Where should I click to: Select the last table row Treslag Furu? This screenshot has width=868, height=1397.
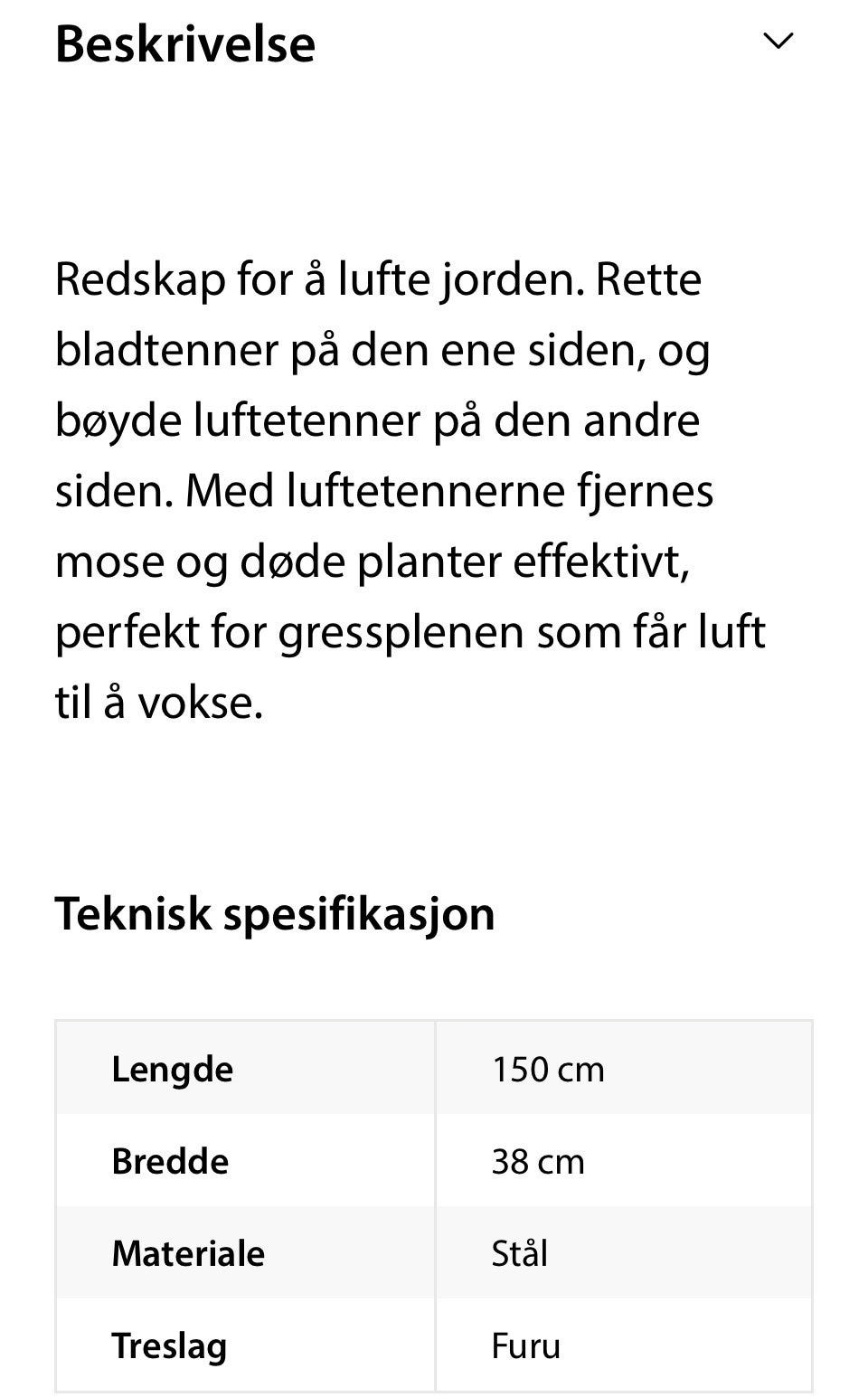[x=434, y=1345]
